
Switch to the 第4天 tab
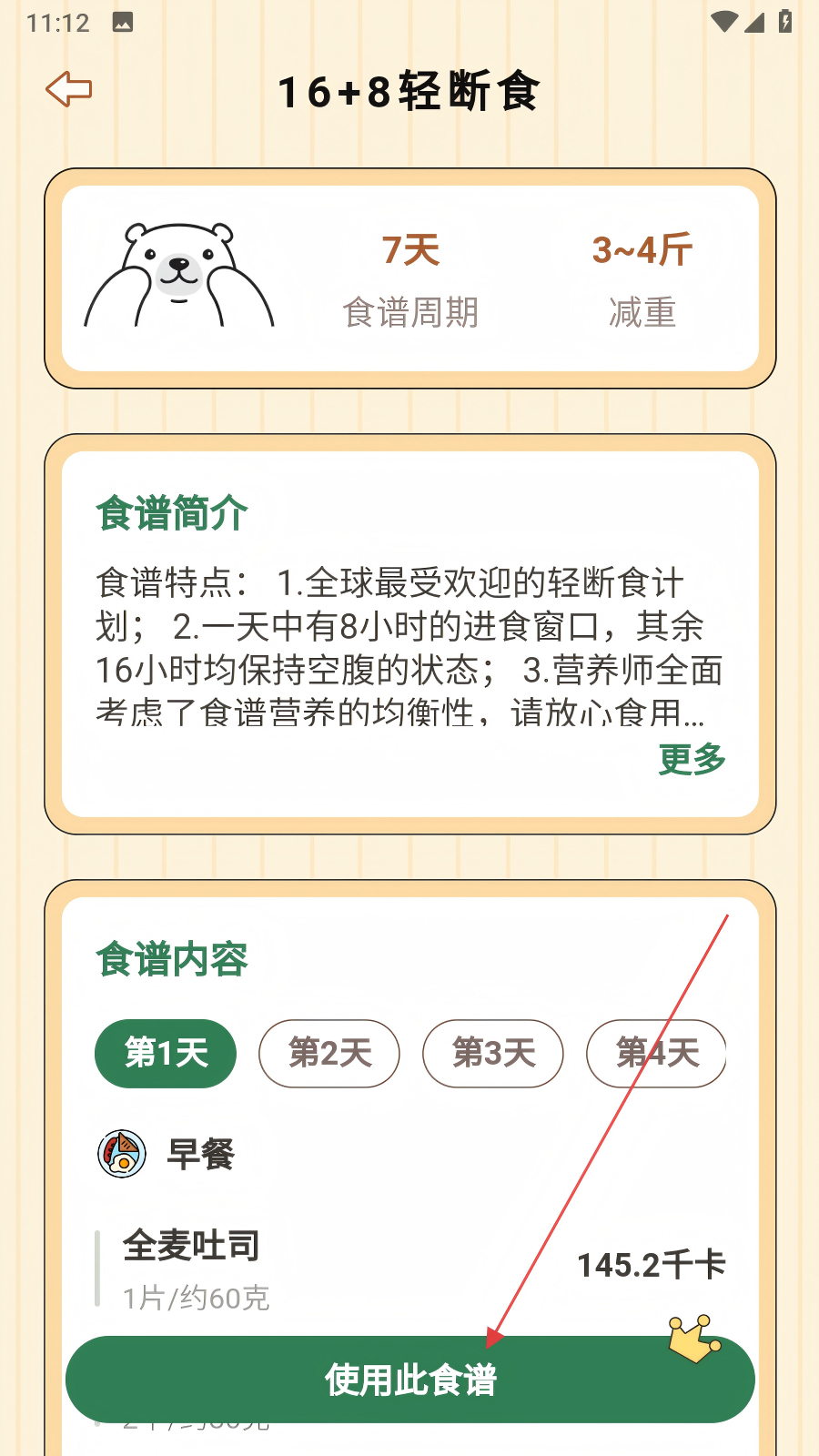tap(656, 1054)
